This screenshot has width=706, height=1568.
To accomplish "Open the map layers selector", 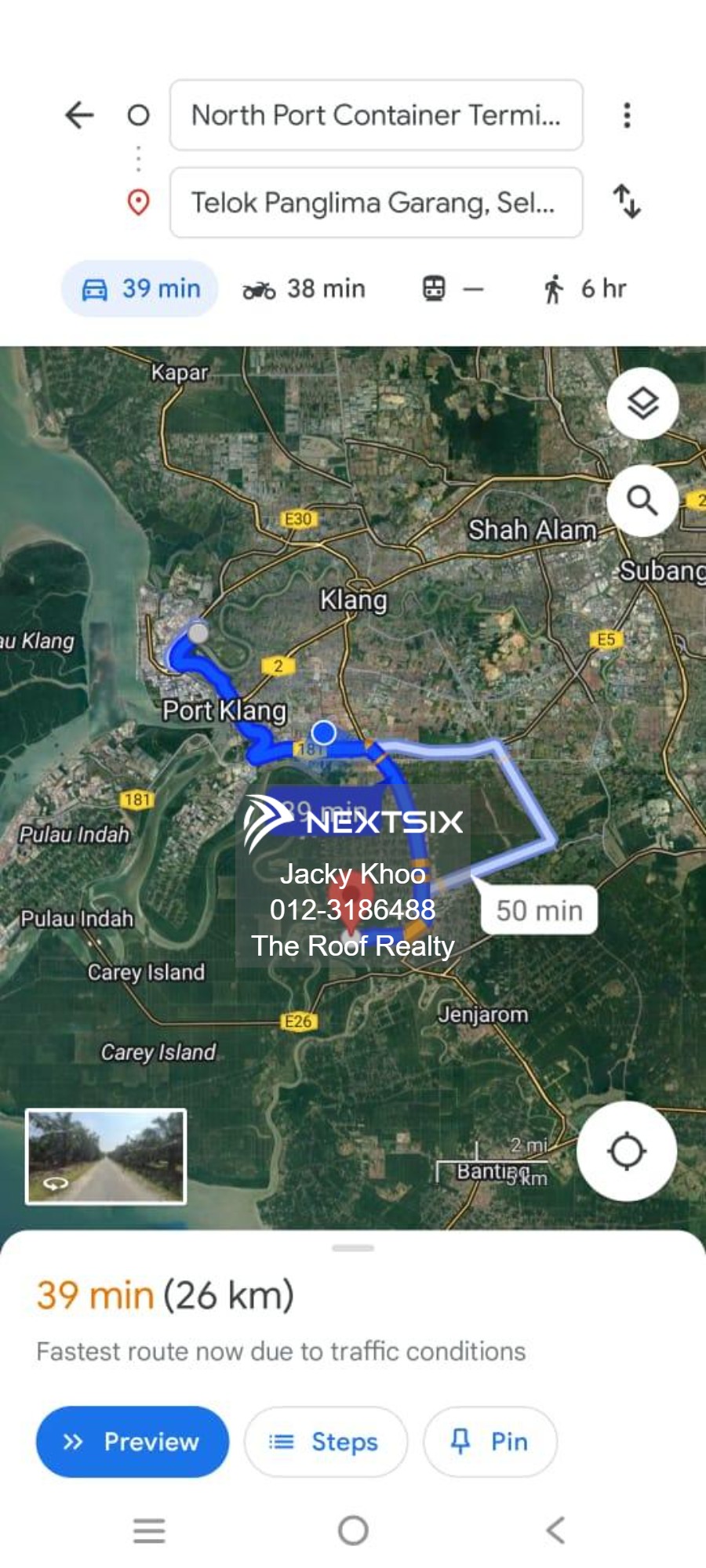I will (642, 403).
